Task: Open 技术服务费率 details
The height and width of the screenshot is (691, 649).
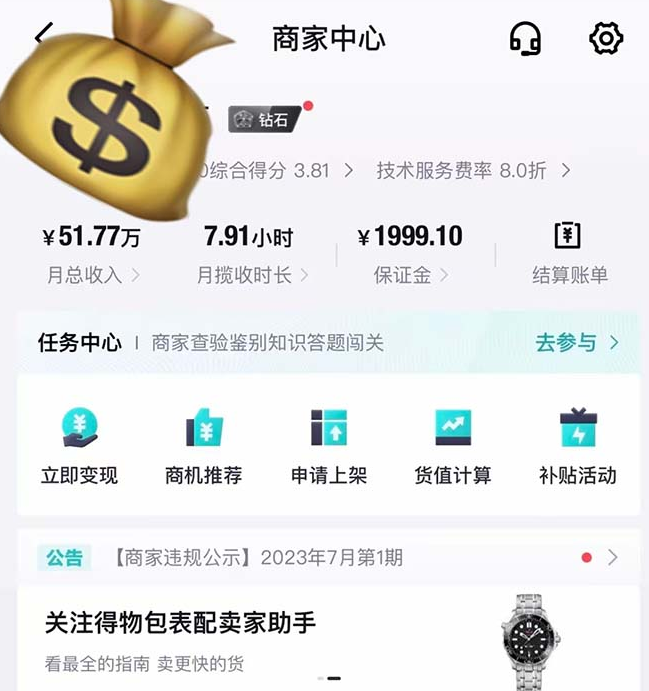Action: pyautogui.click(x=472, y=171)
